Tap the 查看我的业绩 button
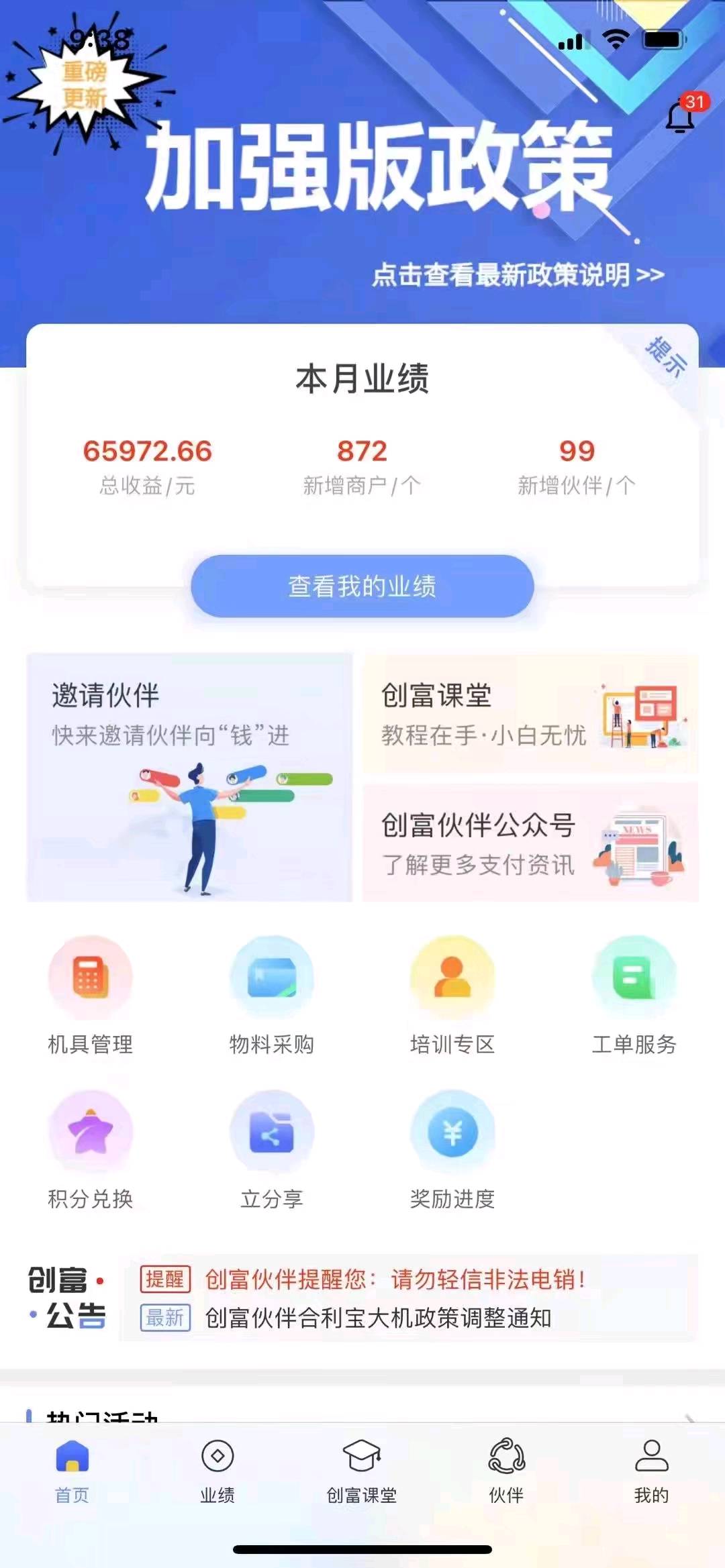The width and height of the screenshot is (725, 1568). click(362, 586)
